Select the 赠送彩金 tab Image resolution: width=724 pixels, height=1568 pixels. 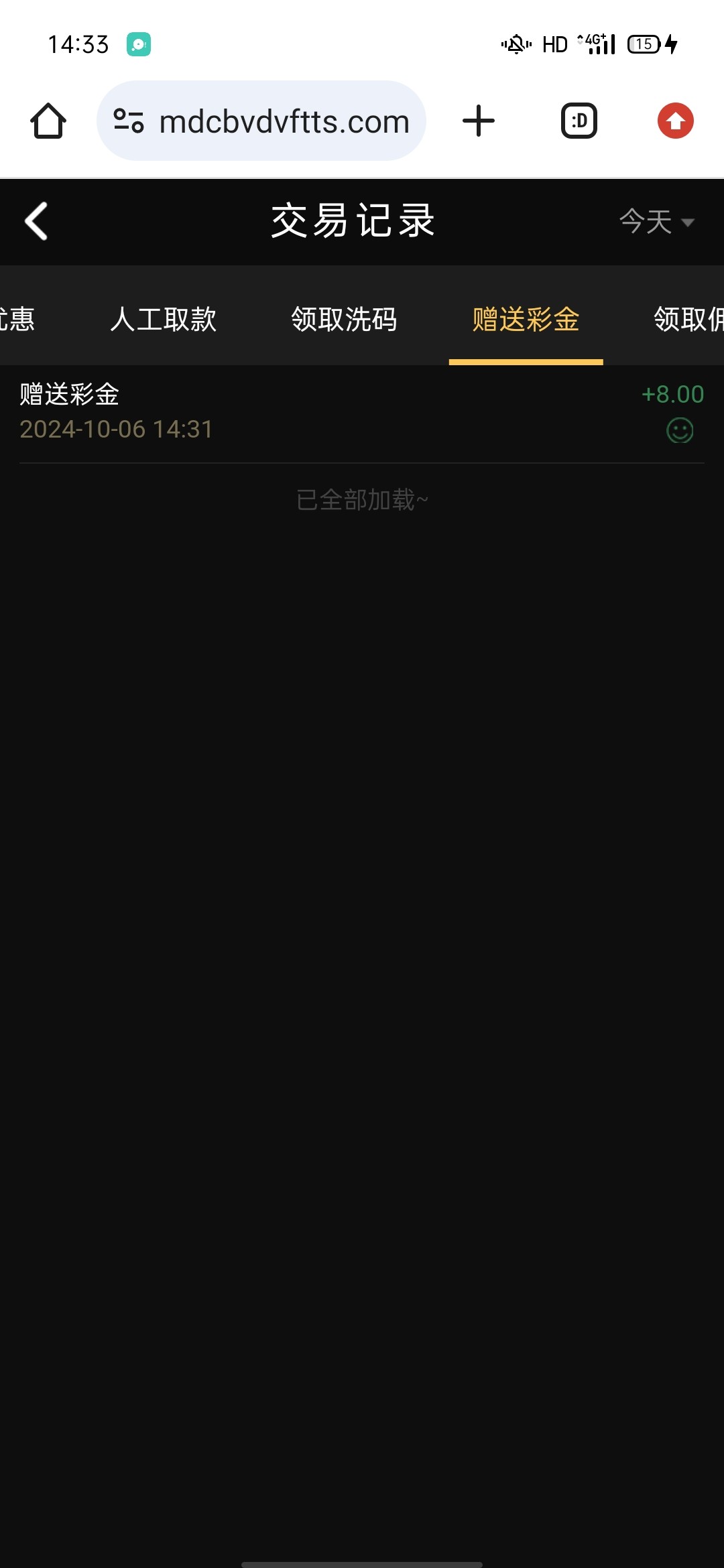pos(526,319)
